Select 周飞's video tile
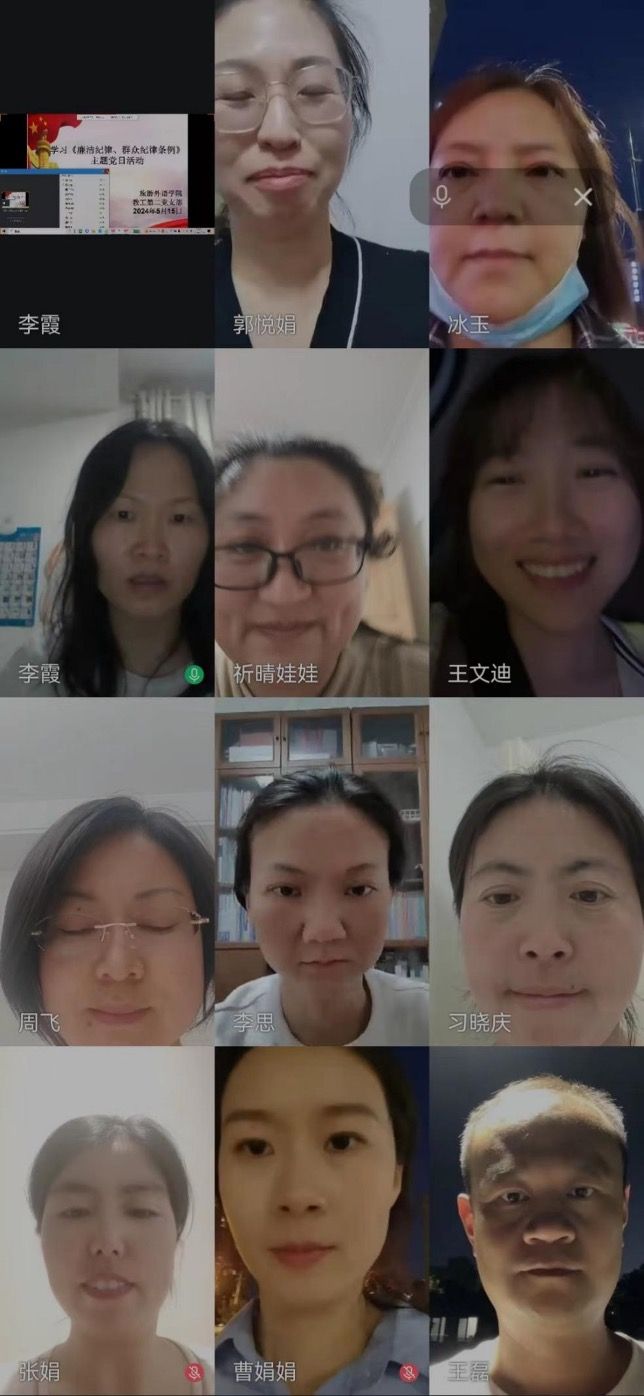The width and height of the screenshot is (644, 1396). point(107,871)
